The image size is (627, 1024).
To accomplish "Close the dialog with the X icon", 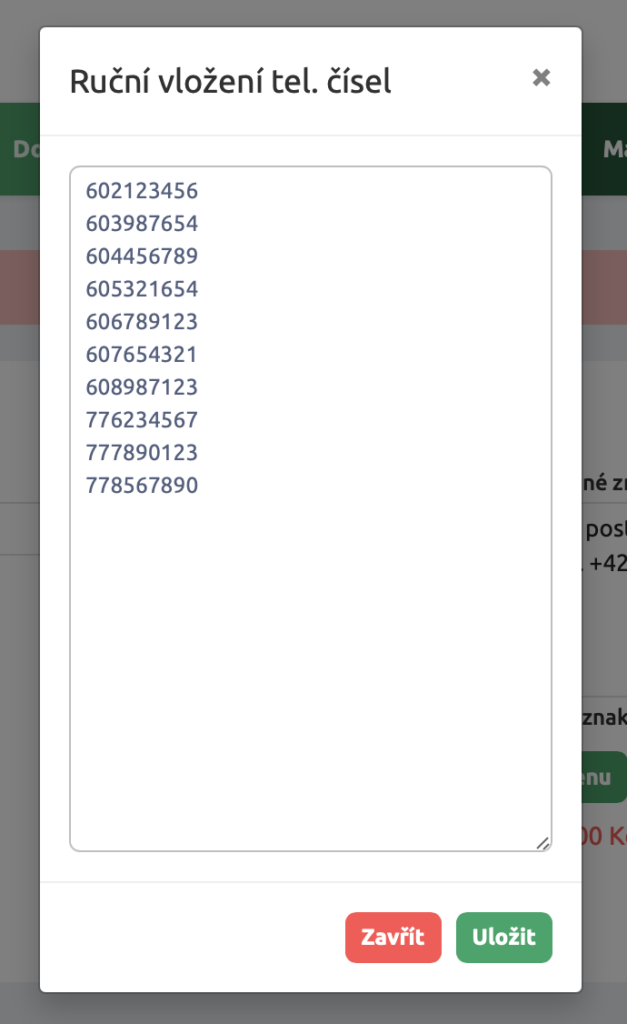I will pos(541,78).
